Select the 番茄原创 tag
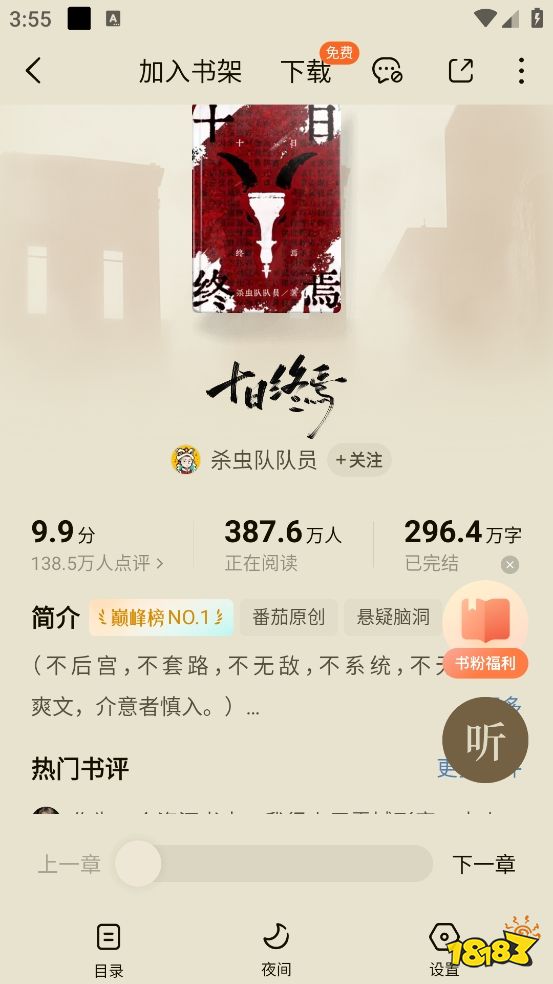Screen dimensions: 553x984 coord(289,618)
